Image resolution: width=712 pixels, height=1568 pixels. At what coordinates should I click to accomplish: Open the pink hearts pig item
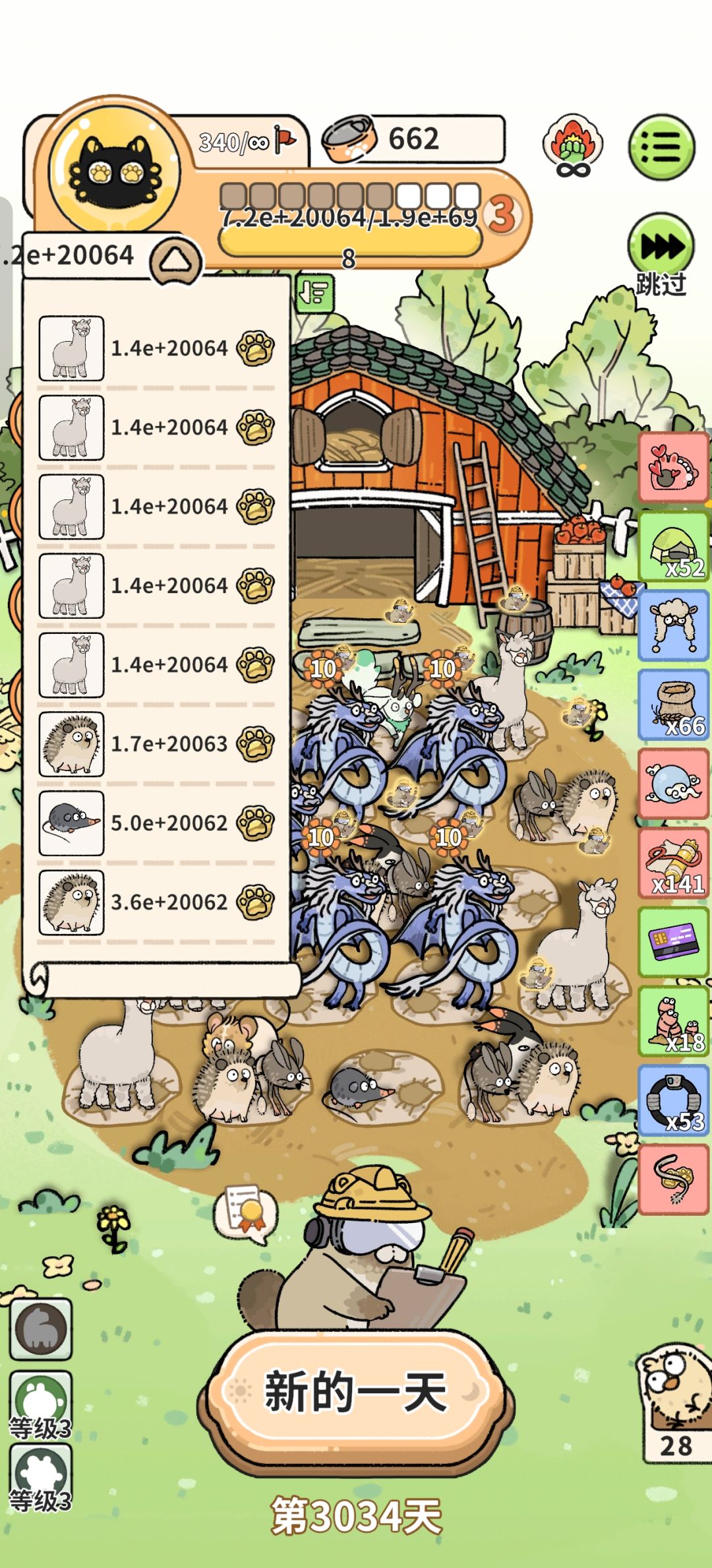tap(673, 467)
